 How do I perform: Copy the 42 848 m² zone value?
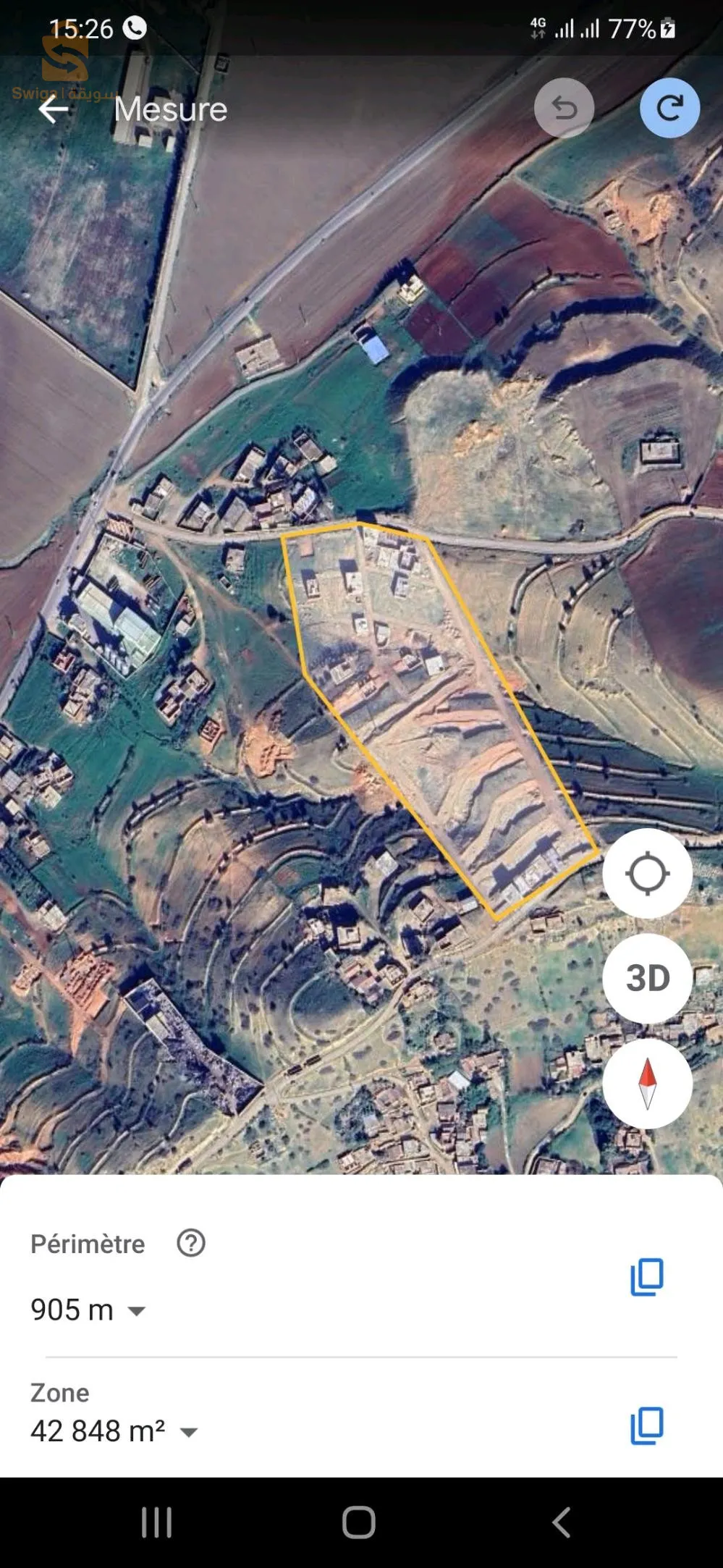[x=647, y=1425]
